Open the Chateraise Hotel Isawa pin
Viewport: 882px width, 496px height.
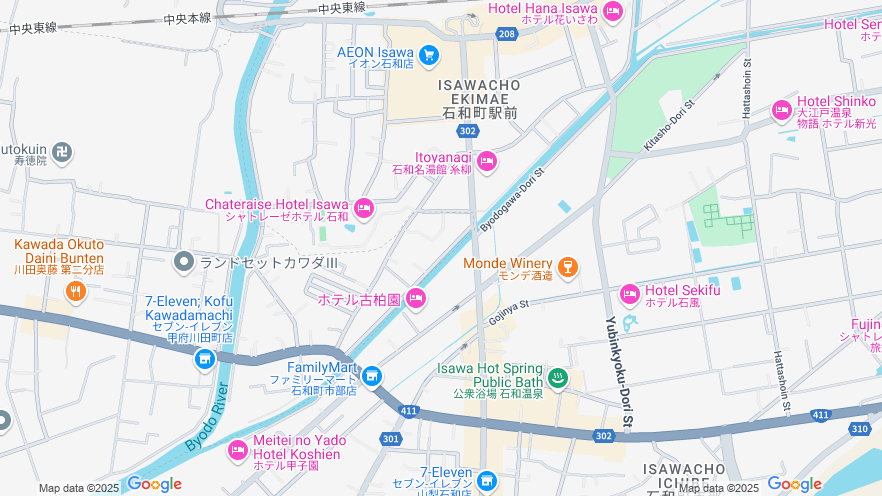(363, 209)
